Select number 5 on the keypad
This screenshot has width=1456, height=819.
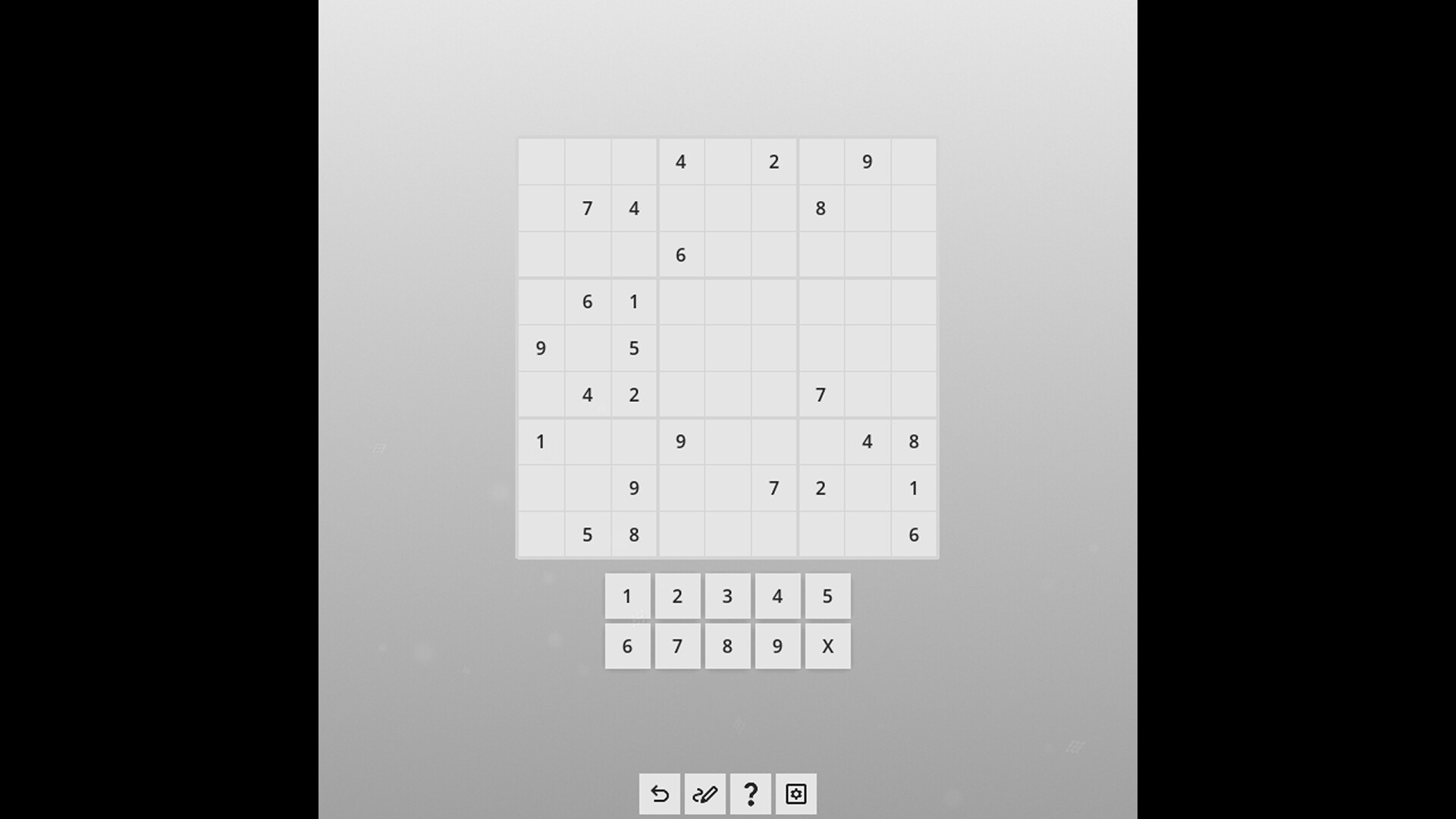coord(827,596)
